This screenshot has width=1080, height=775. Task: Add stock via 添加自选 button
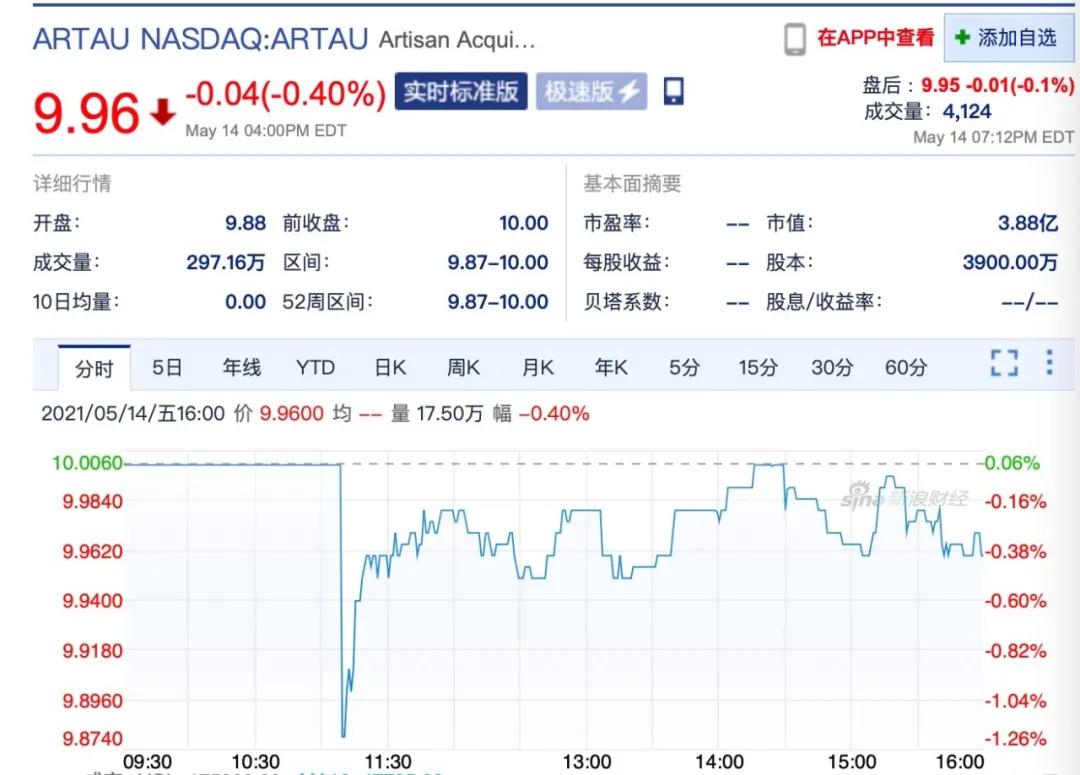point(1006,38)
